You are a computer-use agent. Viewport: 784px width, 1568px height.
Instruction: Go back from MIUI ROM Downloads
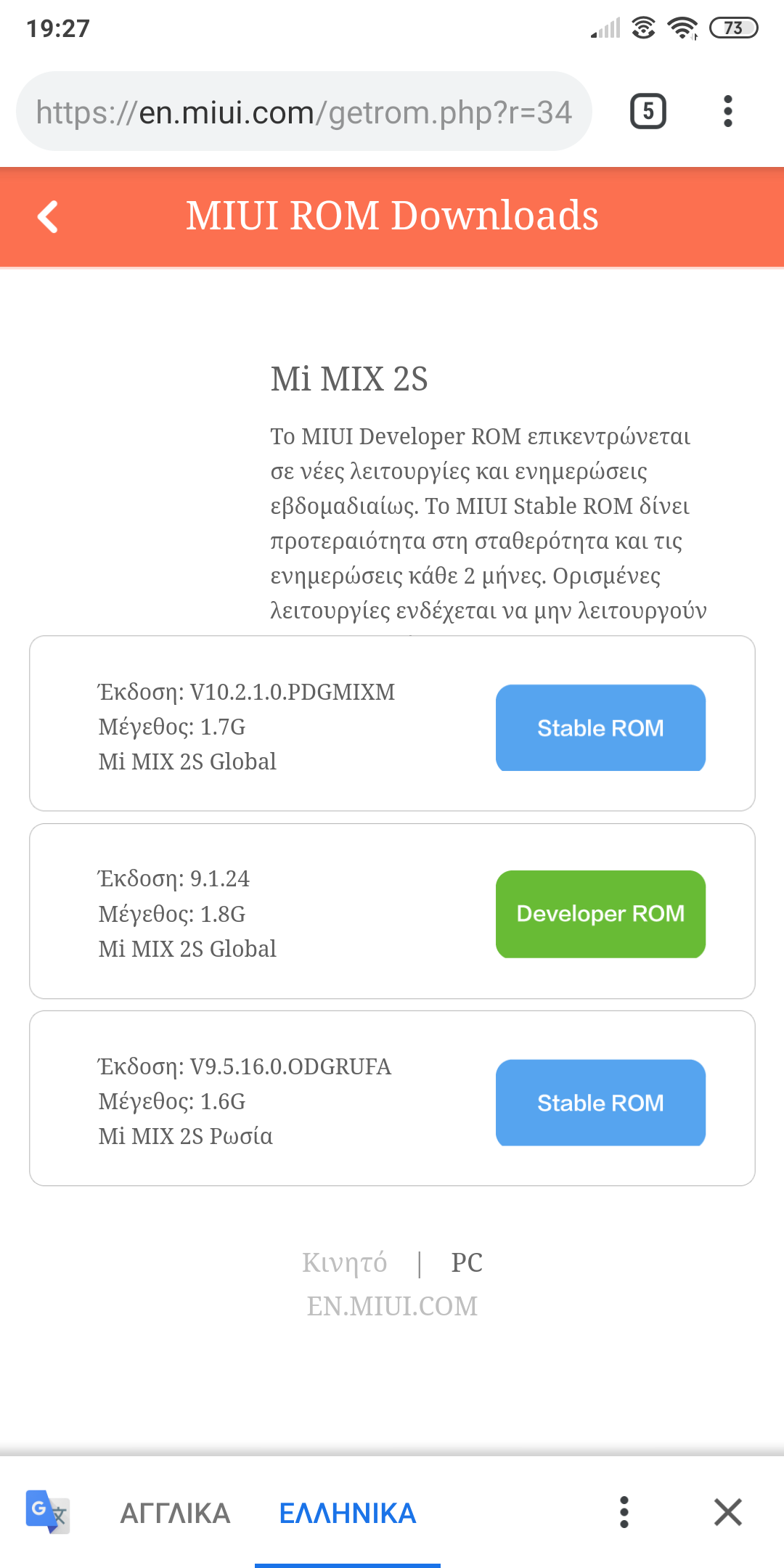(x=48, y=216)
